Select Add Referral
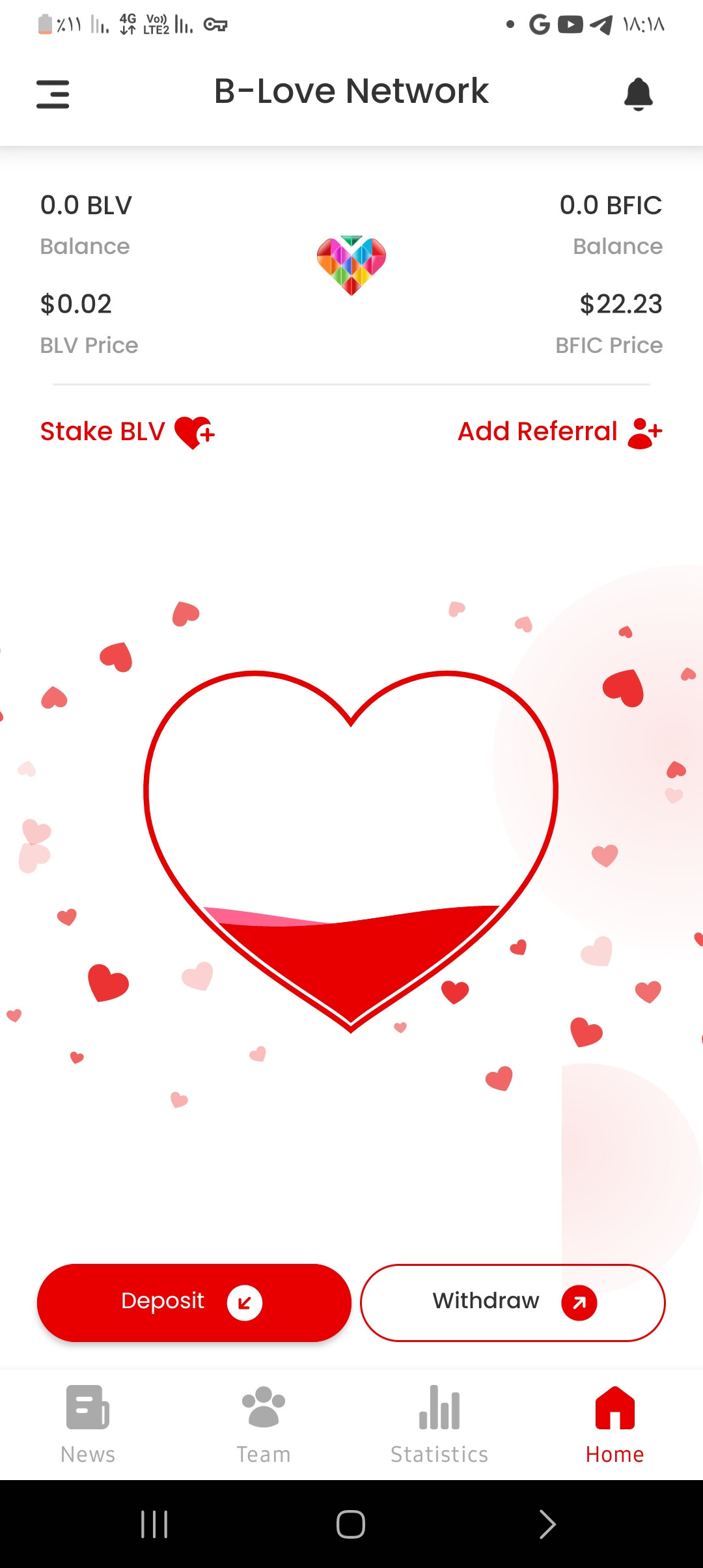Viewport: 703px width, 1568px height. coord(560,432)
